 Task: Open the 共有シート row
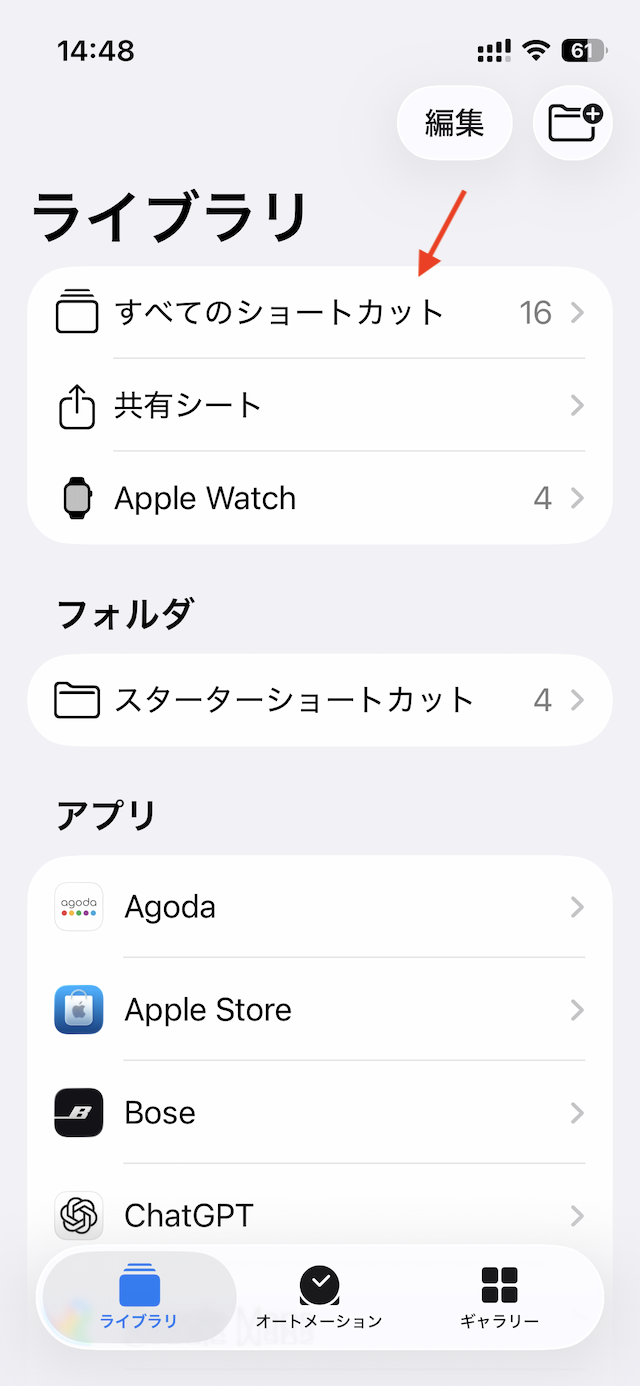319,406
